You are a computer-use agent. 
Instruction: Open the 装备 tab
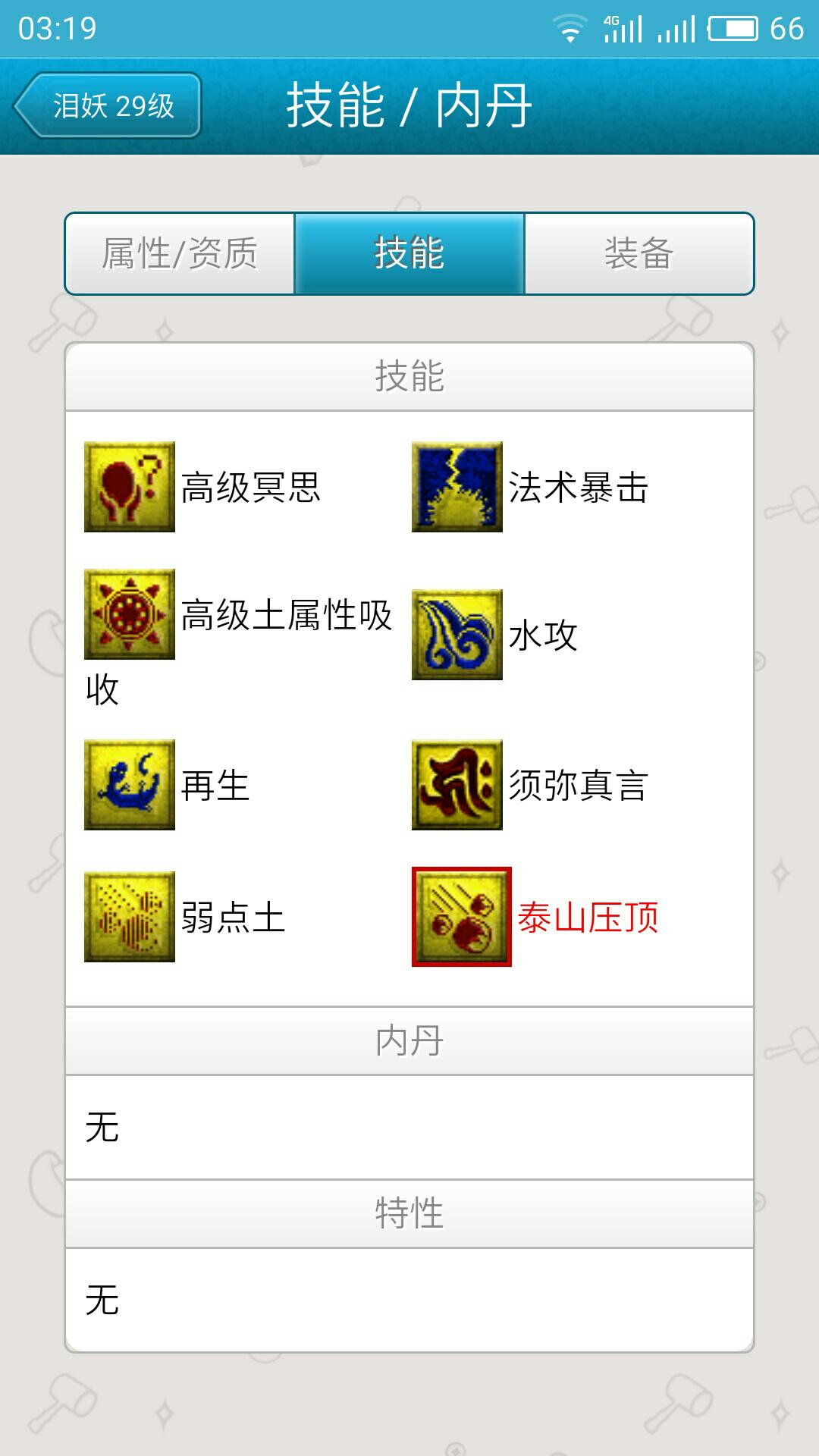639,253
